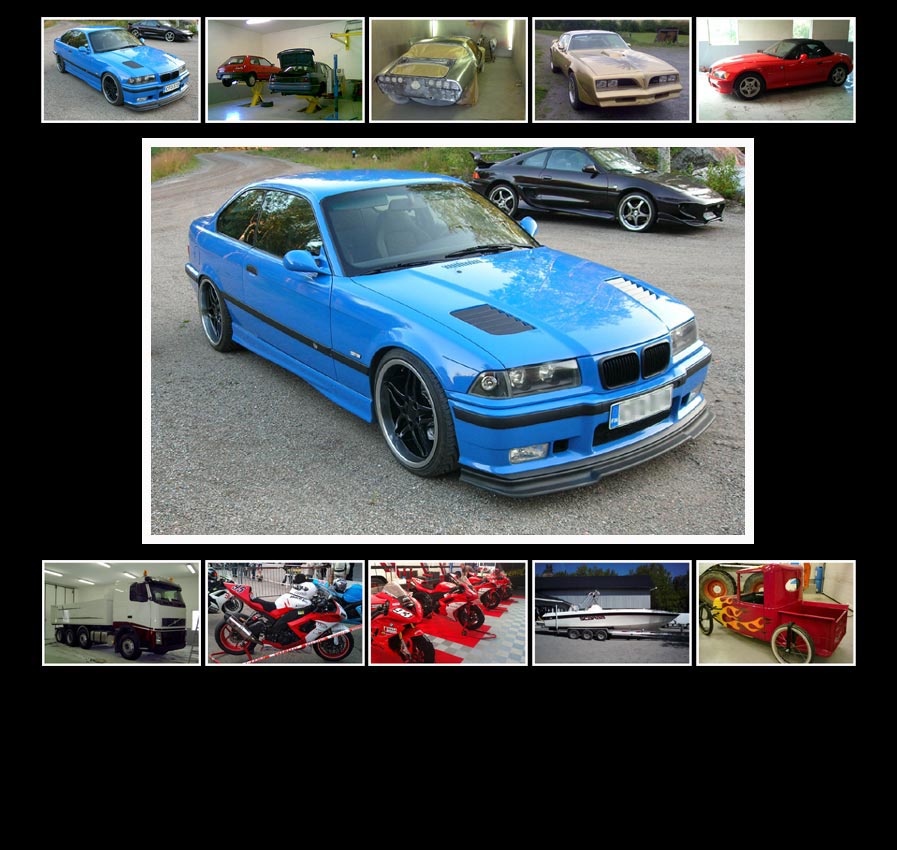Viewport: 897px width, 850px height.
Task: Open the red and white sportbike thumbnail
Action: click(x=285, y=613)
